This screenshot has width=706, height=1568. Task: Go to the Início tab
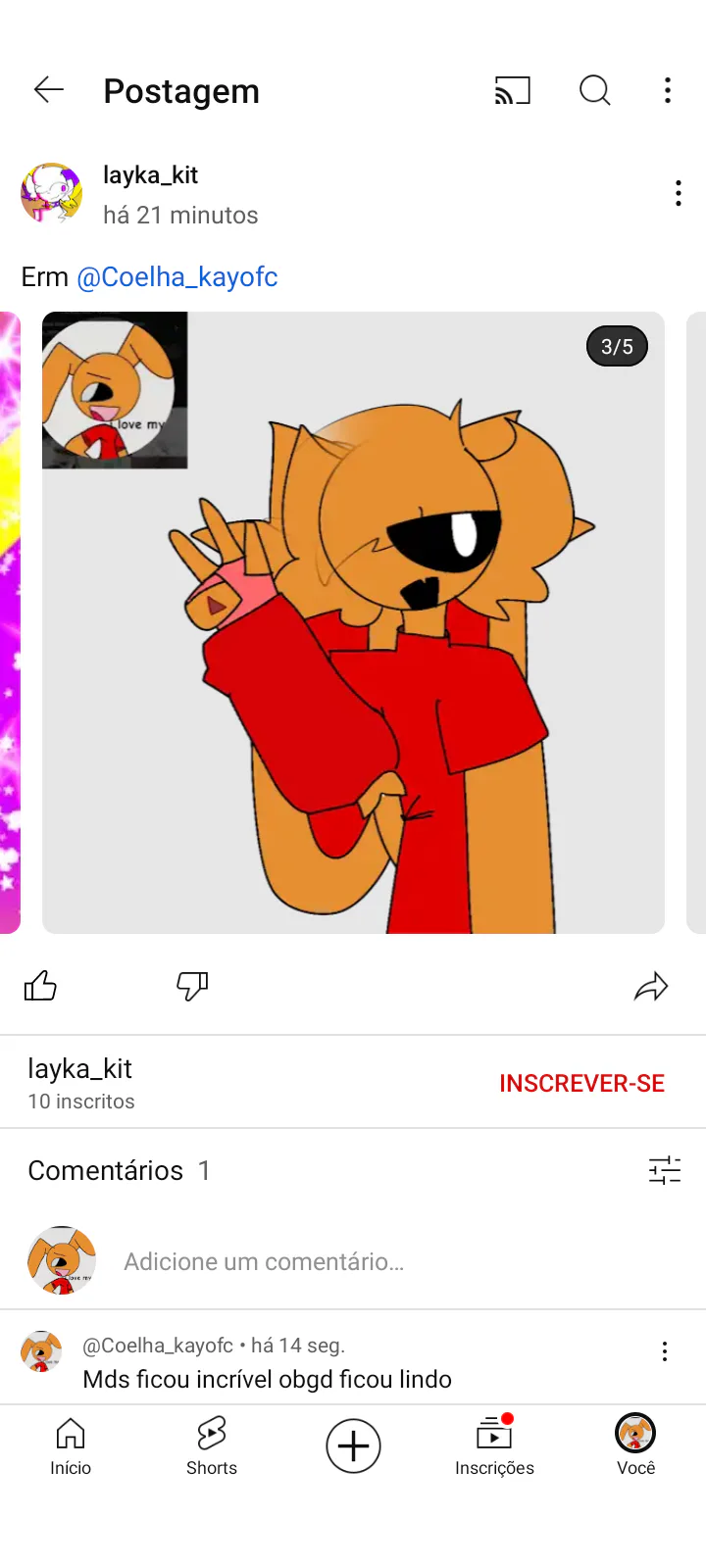pyautogui.click(x=71, y=1445)
